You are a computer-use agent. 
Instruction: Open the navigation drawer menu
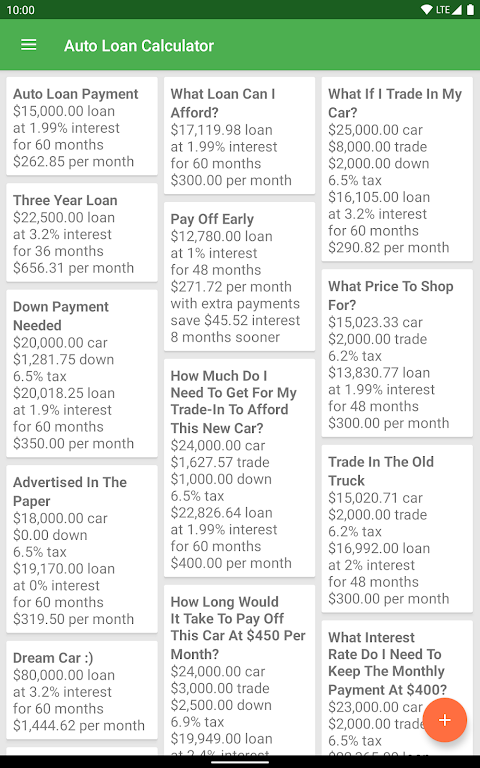[x=28, y=46]
